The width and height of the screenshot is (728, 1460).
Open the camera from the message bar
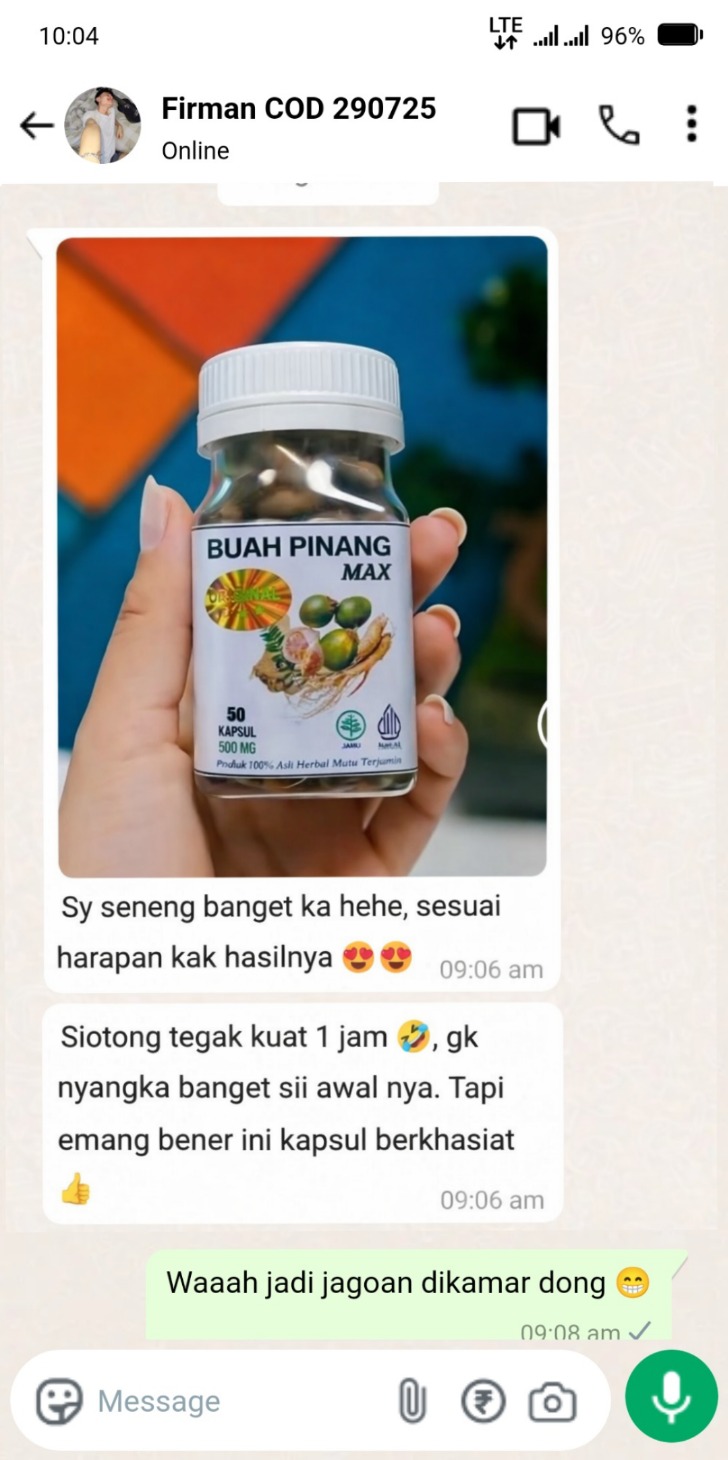pos(552,1401)
